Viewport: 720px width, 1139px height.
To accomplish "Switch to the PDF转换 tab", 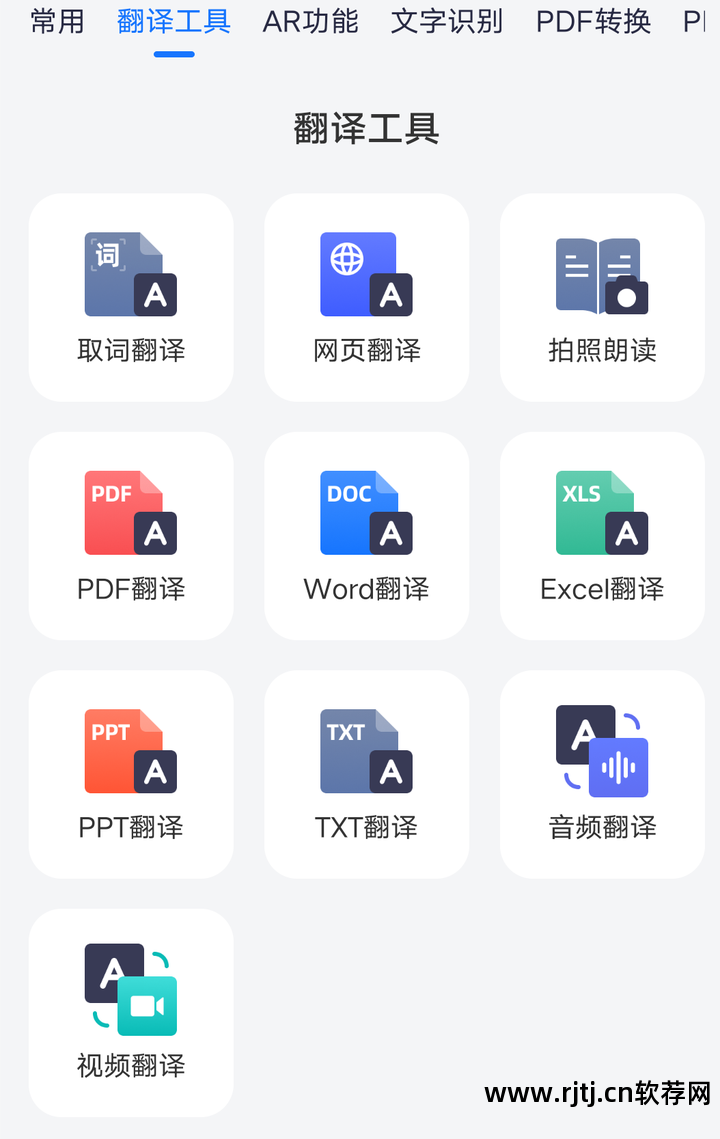I will [593, 21].
